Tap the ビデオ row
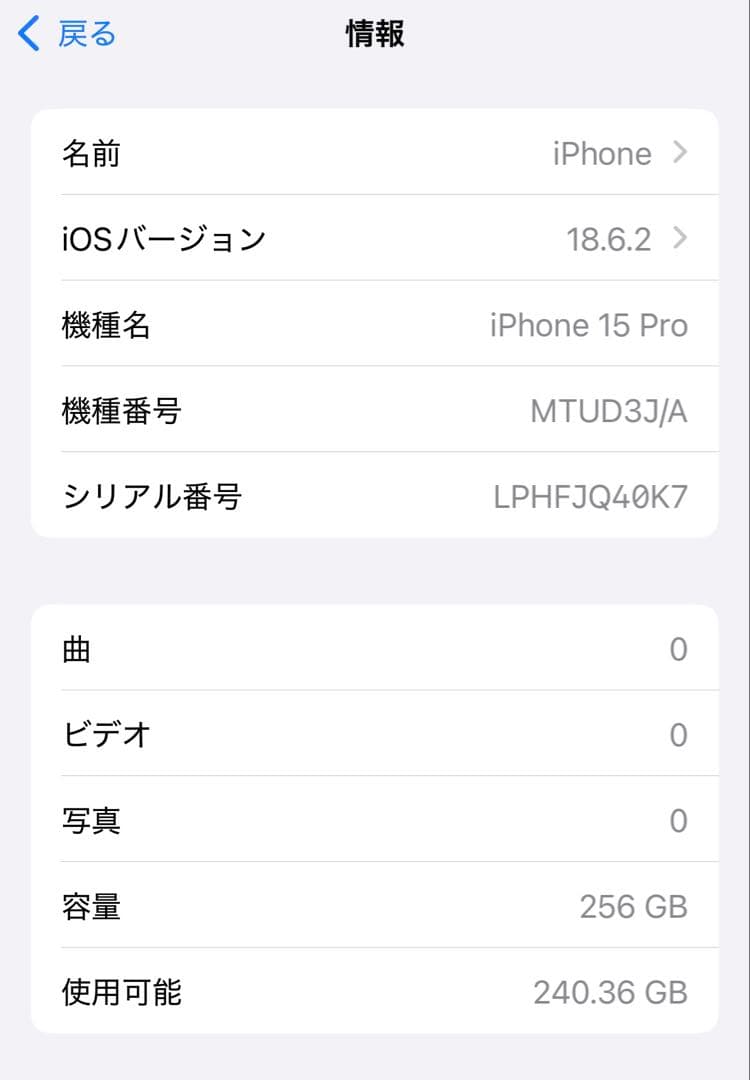 pyautogui.click(x=375, y=734)
